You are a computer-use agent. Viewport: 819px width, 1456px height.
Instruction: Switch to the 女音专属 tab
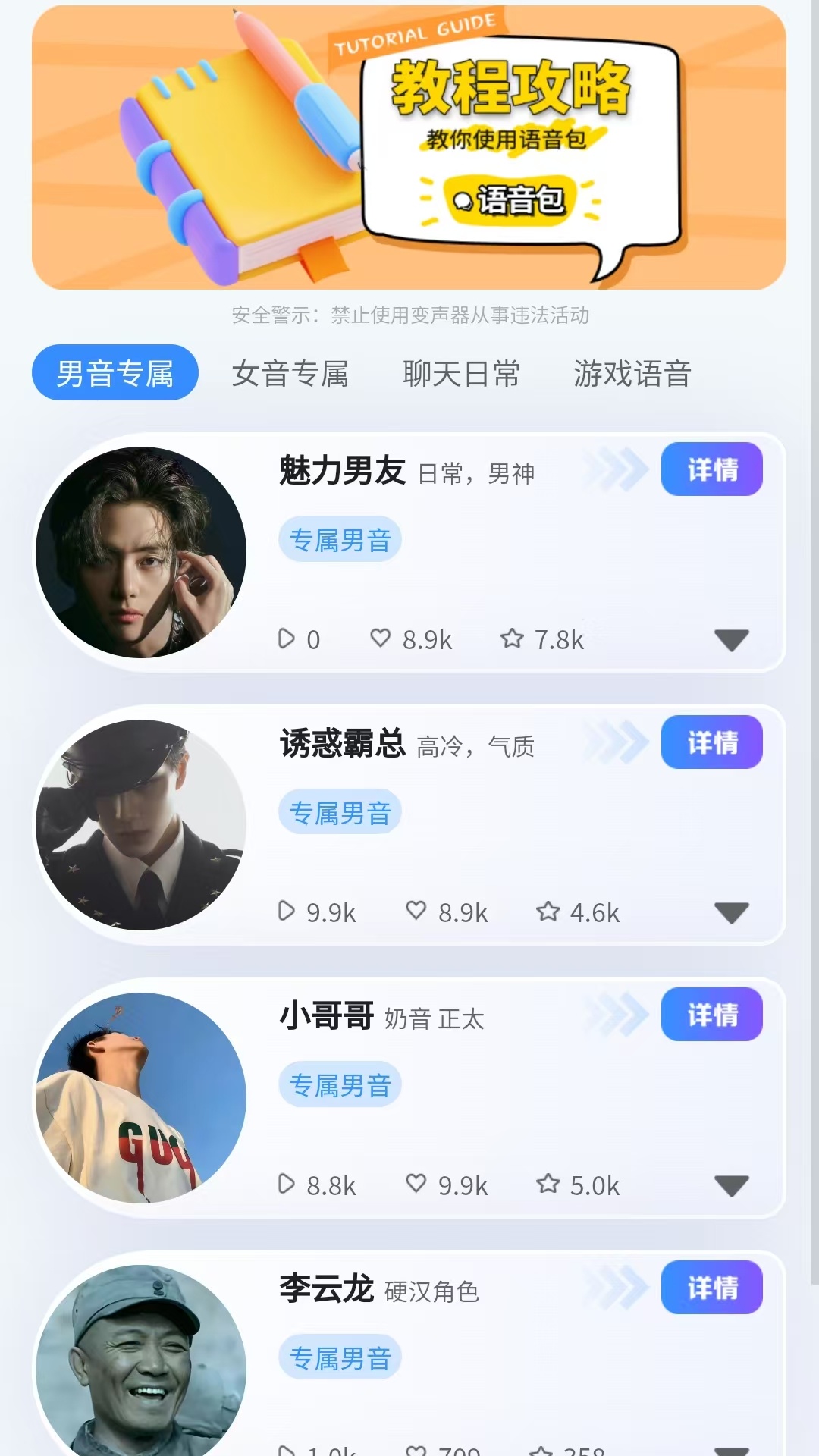[290, 373]
